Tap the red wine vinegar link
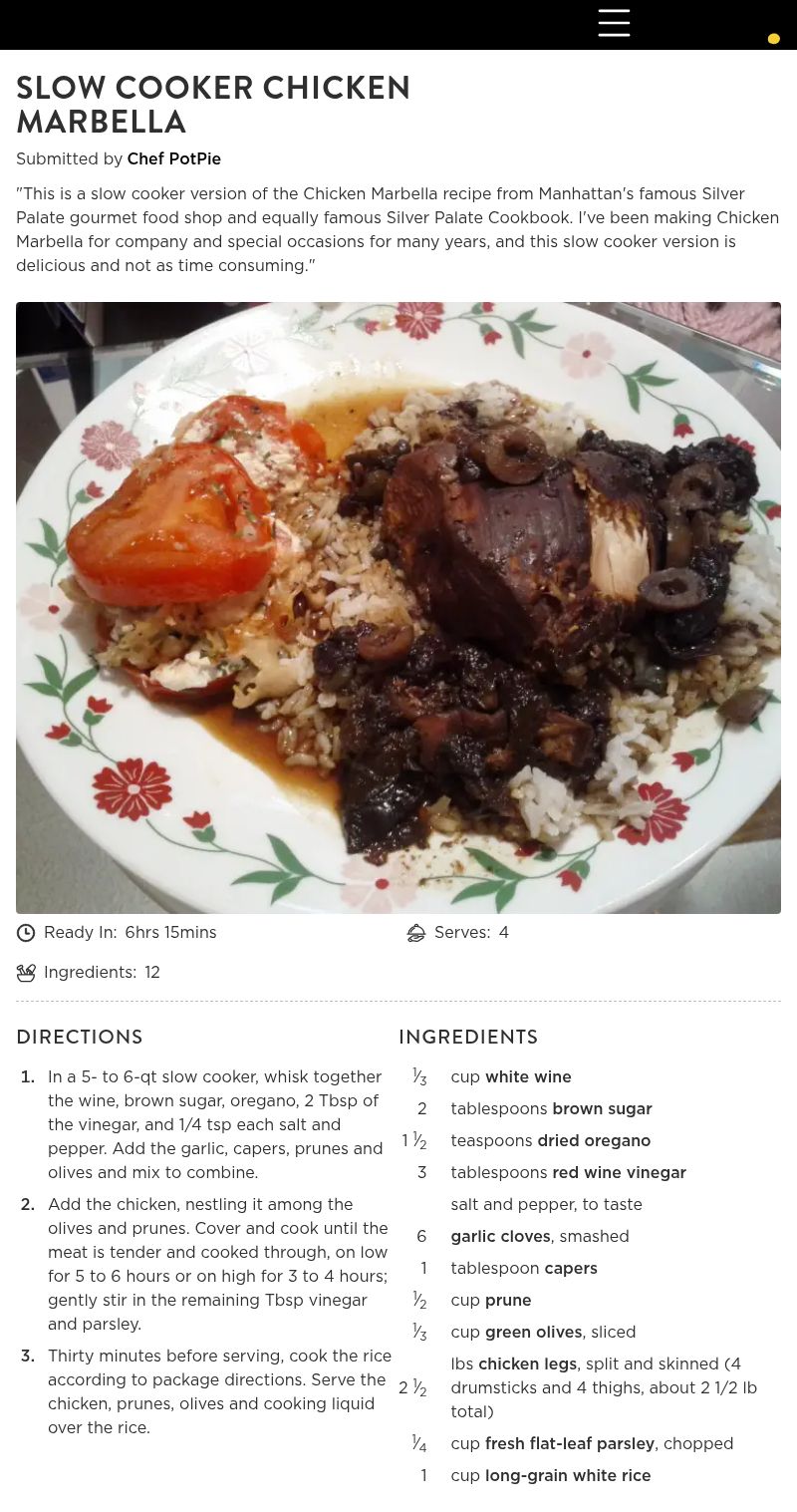 pos(619,1173)
